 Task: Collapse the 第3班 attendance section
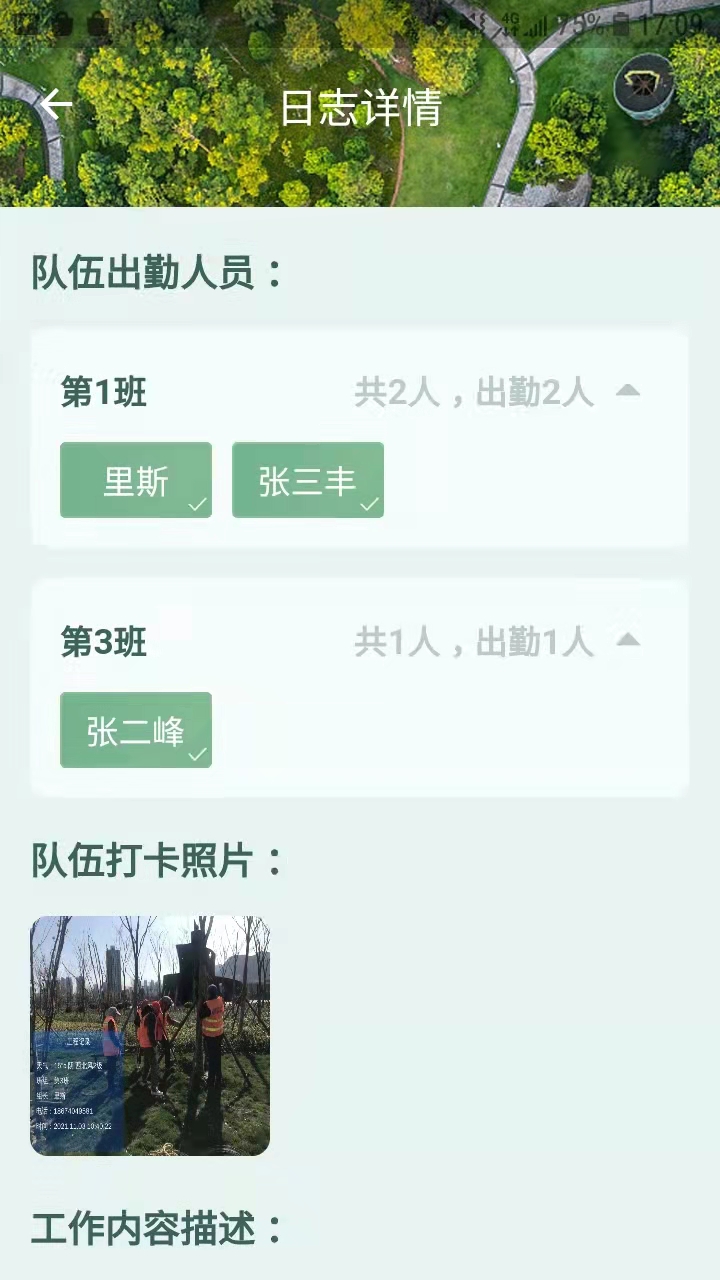click(628, 640)
